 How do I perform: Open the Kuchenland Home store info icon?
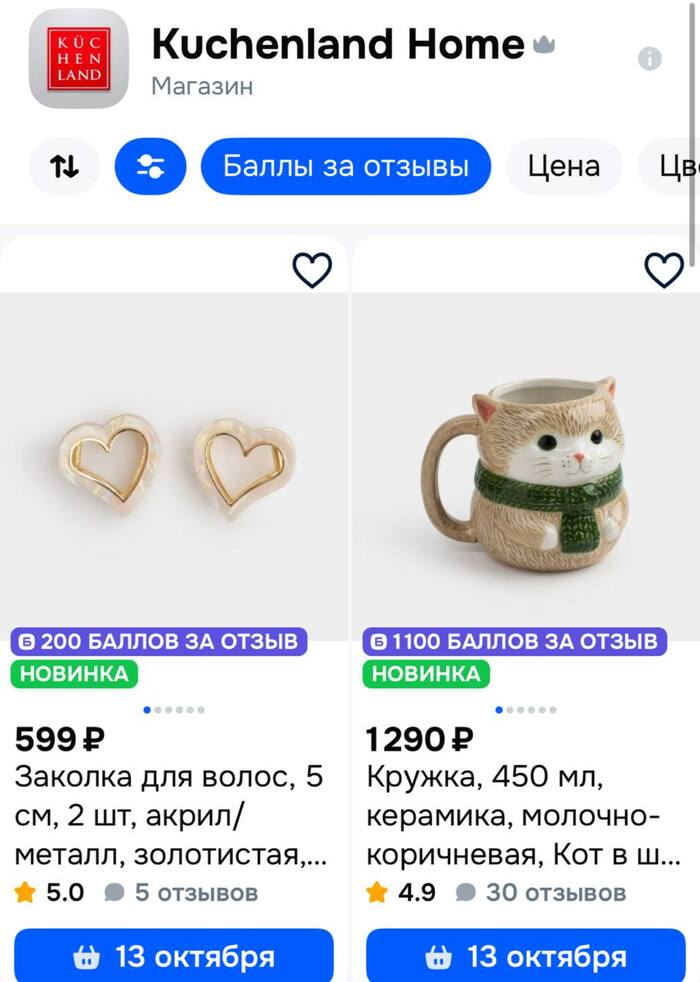pos(650,59)
